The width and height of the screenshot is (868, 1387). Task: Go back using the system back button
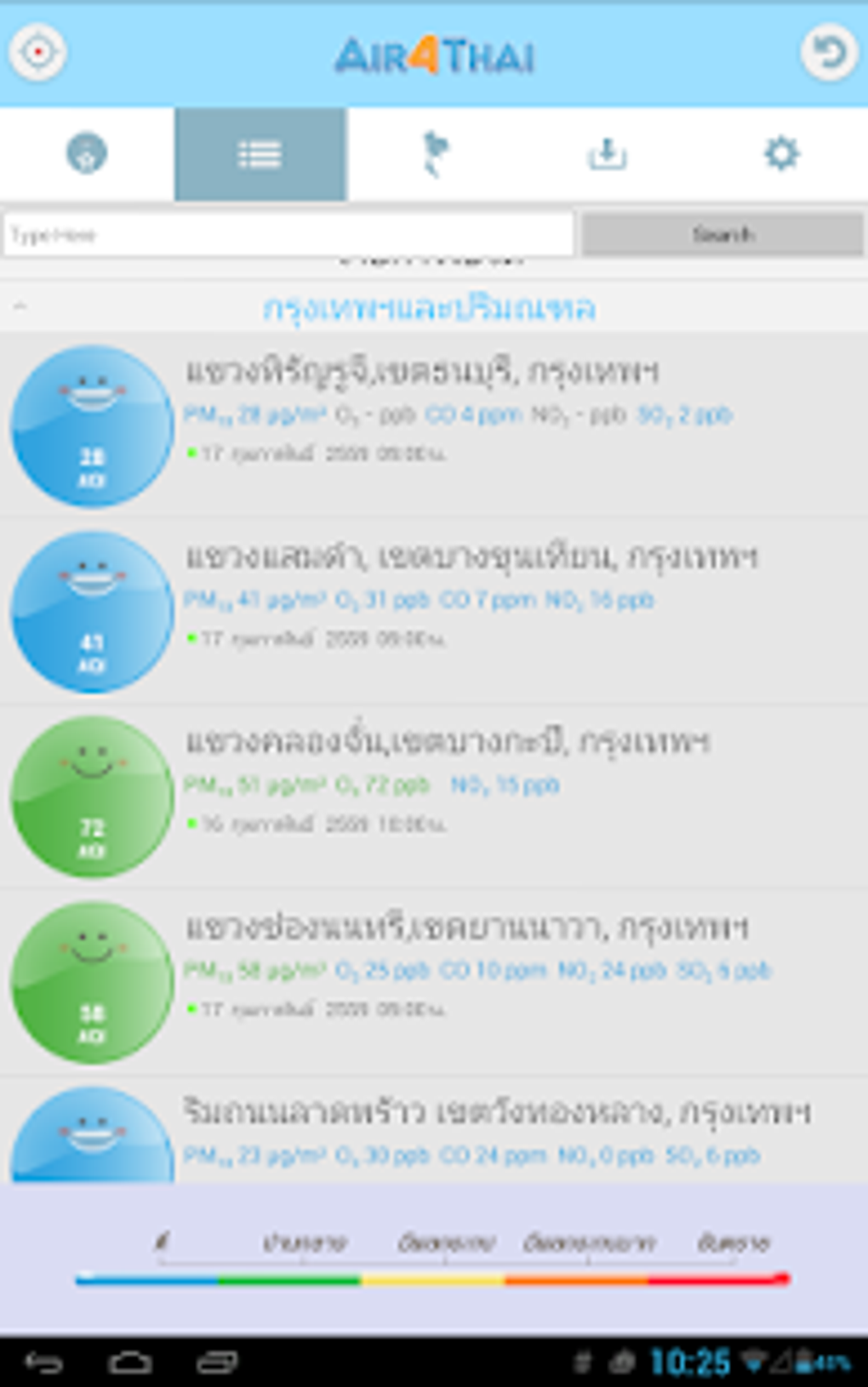43,1362
